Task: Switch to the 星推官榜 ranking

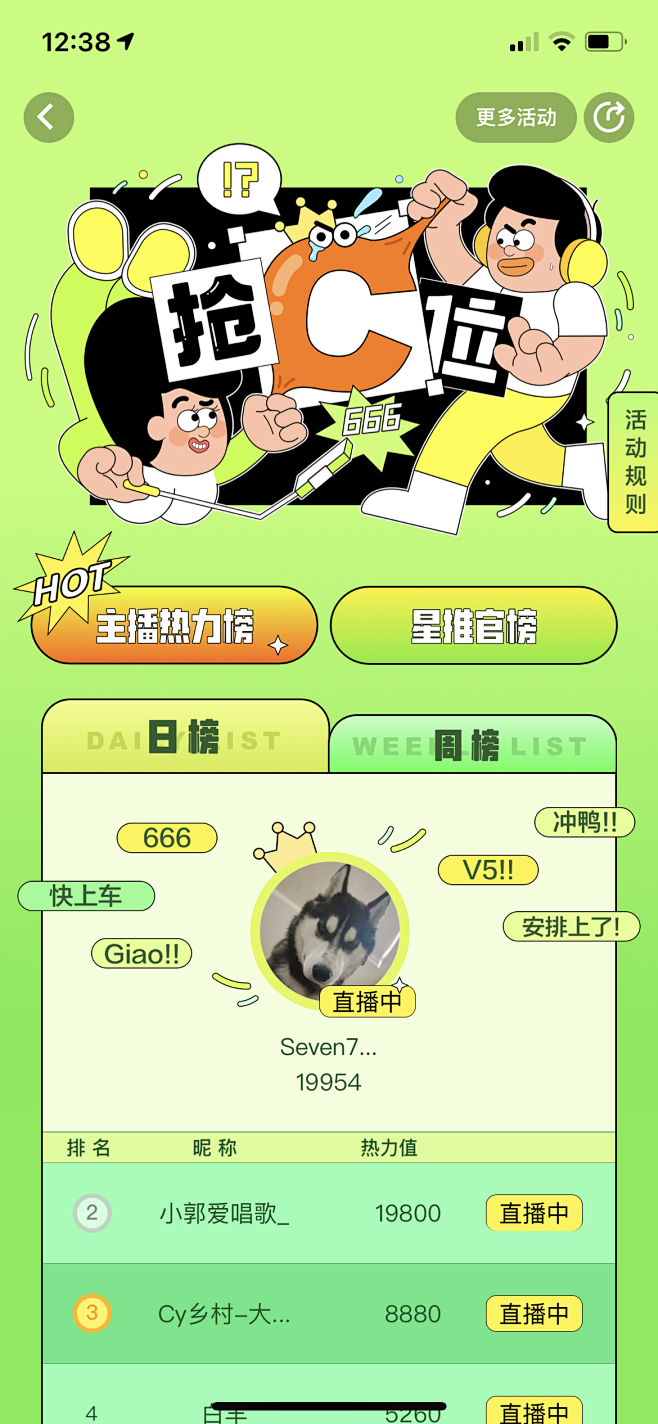Action: coord(473,625)
